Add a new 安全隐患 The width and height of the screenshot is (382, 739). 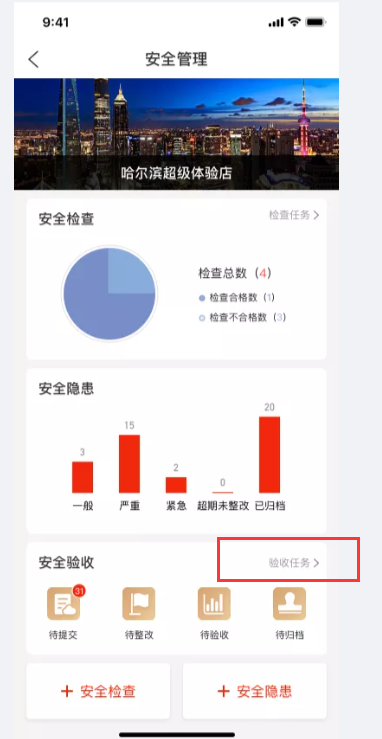pyautogui.click(x=255, y=691)
